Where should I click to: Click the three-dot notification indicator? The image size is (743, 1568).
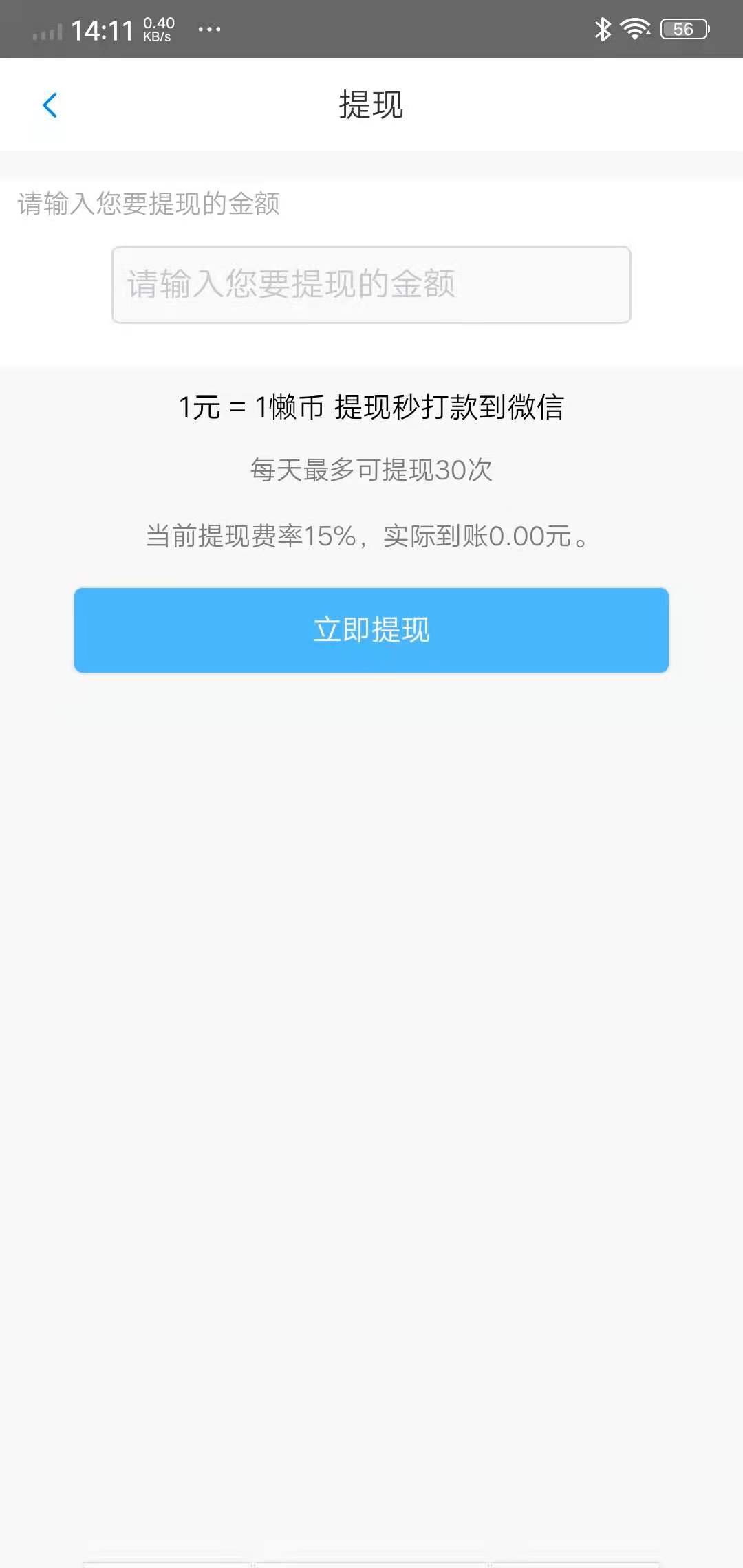208,31
